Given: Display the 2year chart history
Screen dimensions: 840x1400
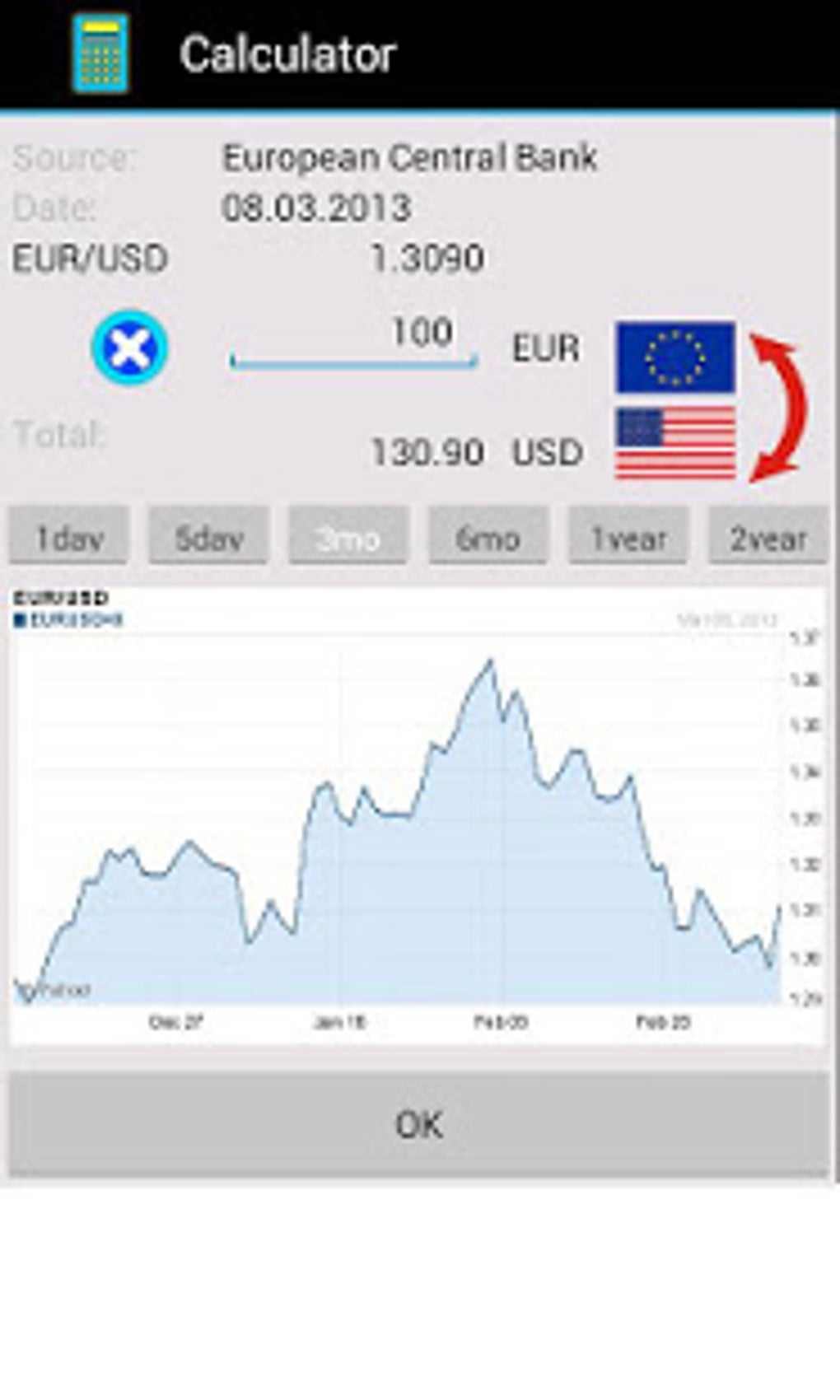Looking at the screenshot, I should coord(768,536).
